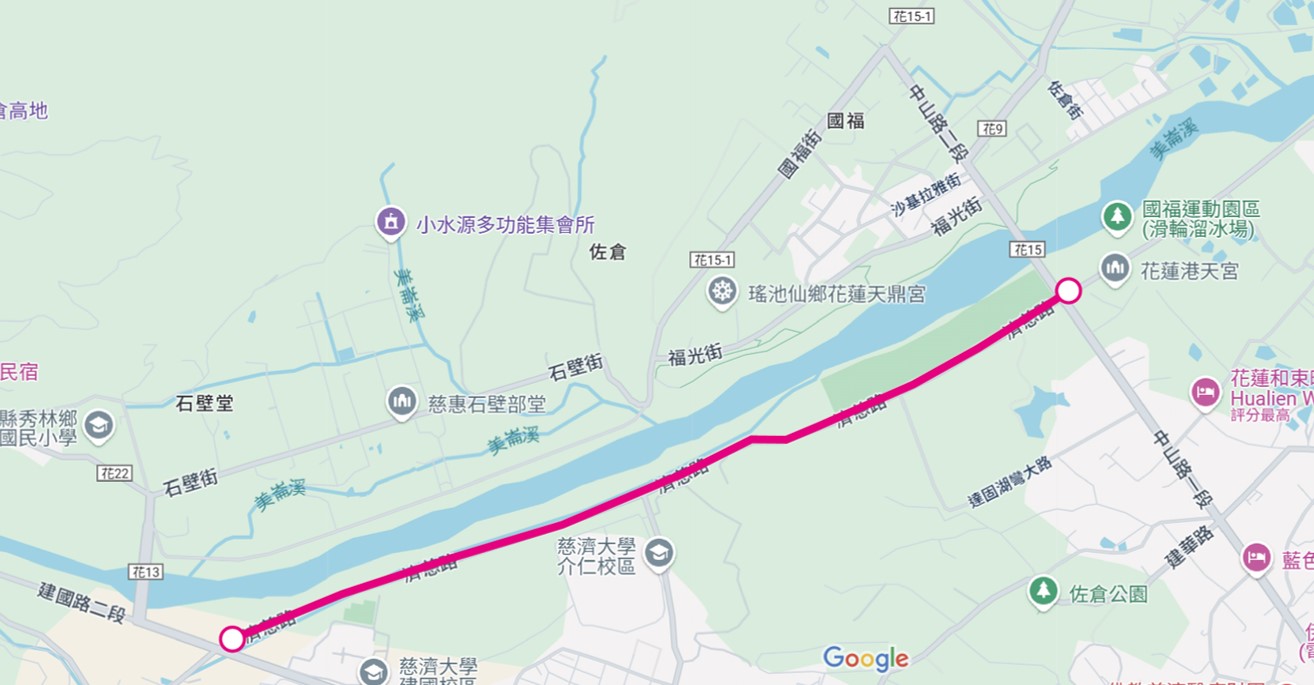View details for 花蓮港天宮 marker
1314x685 pixels.
(x=1115, y=268)
